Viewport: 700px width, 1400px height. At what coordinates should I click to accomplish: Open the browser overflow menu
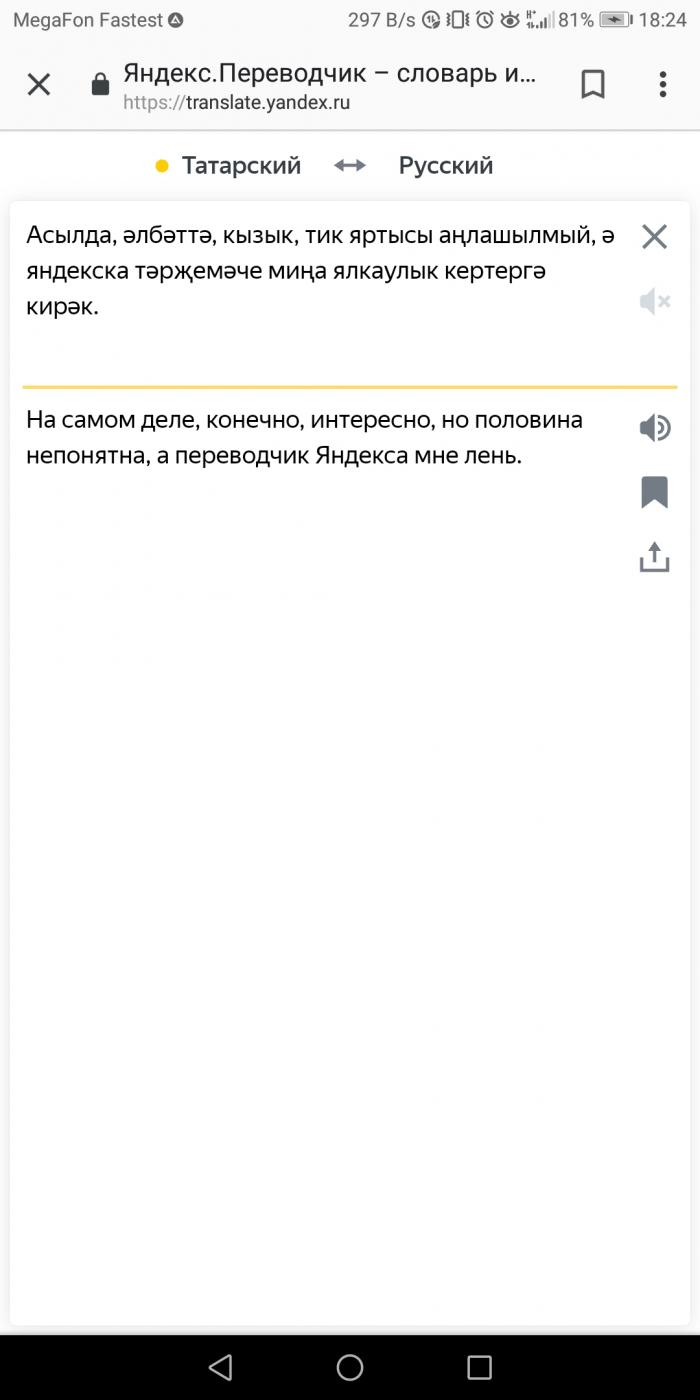point(662,85)
